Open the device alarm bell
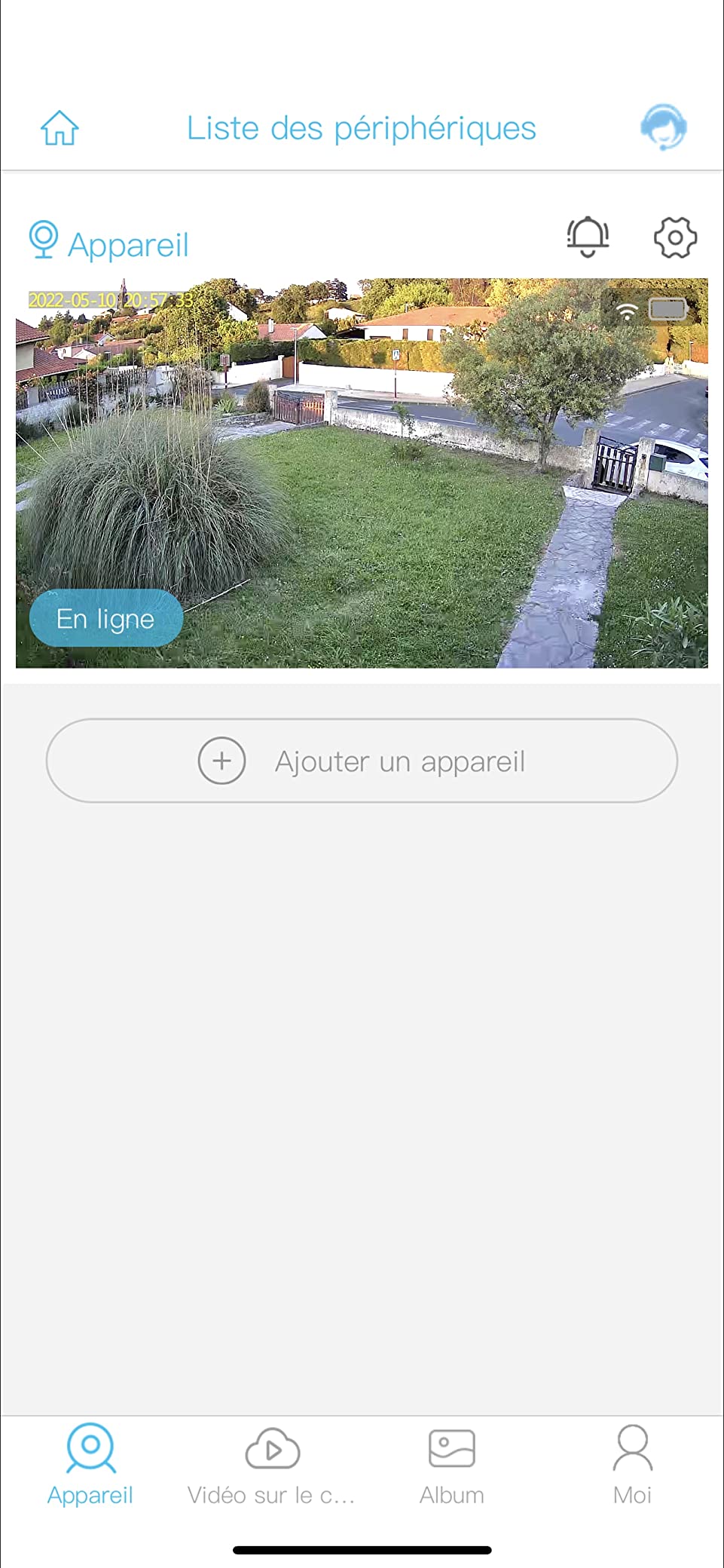724x1568 pixels. pyautogui.click(x=588, y=237)
